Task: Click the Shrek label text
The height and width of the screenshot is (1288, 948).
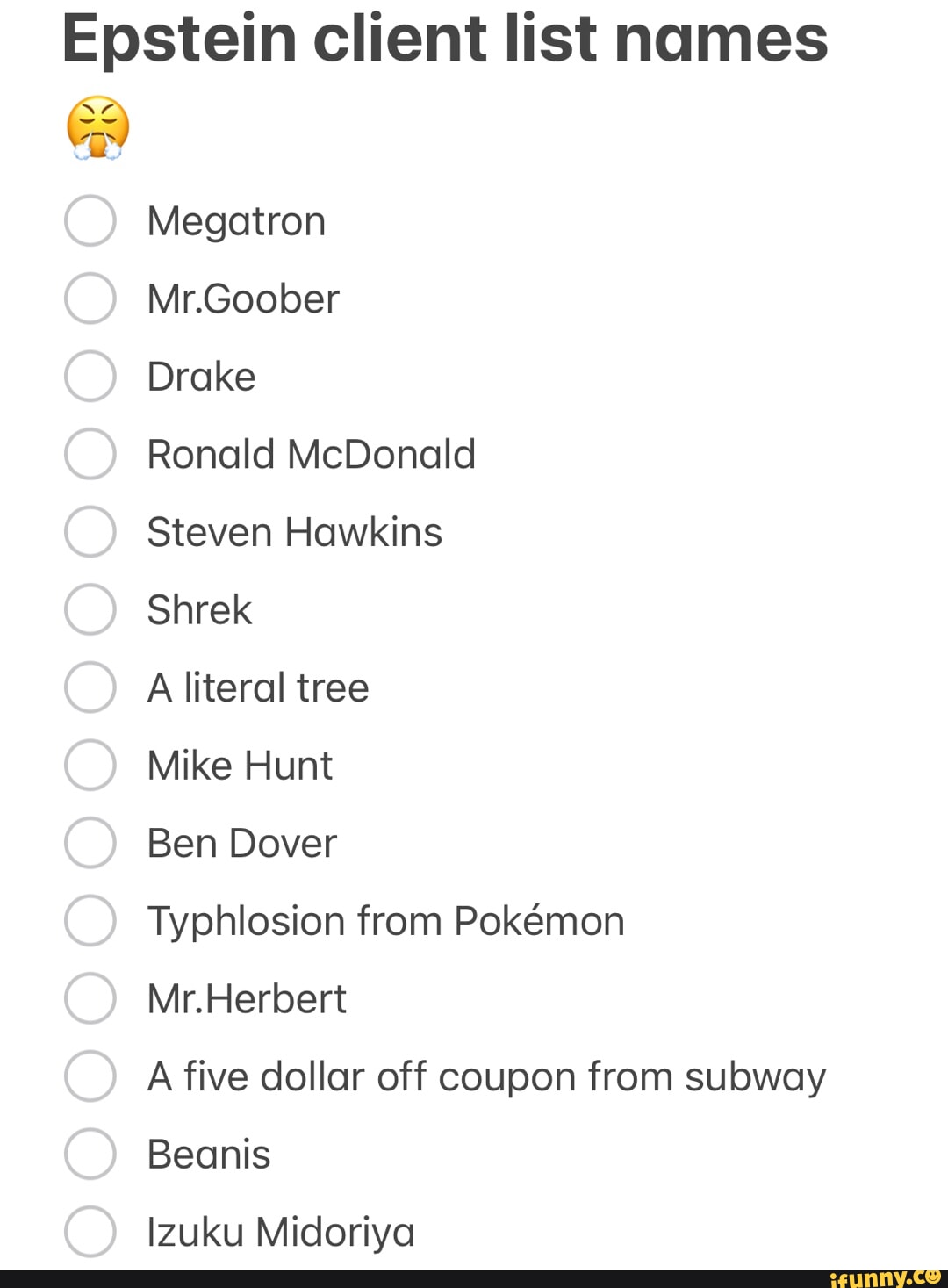Action: [199, 609]
